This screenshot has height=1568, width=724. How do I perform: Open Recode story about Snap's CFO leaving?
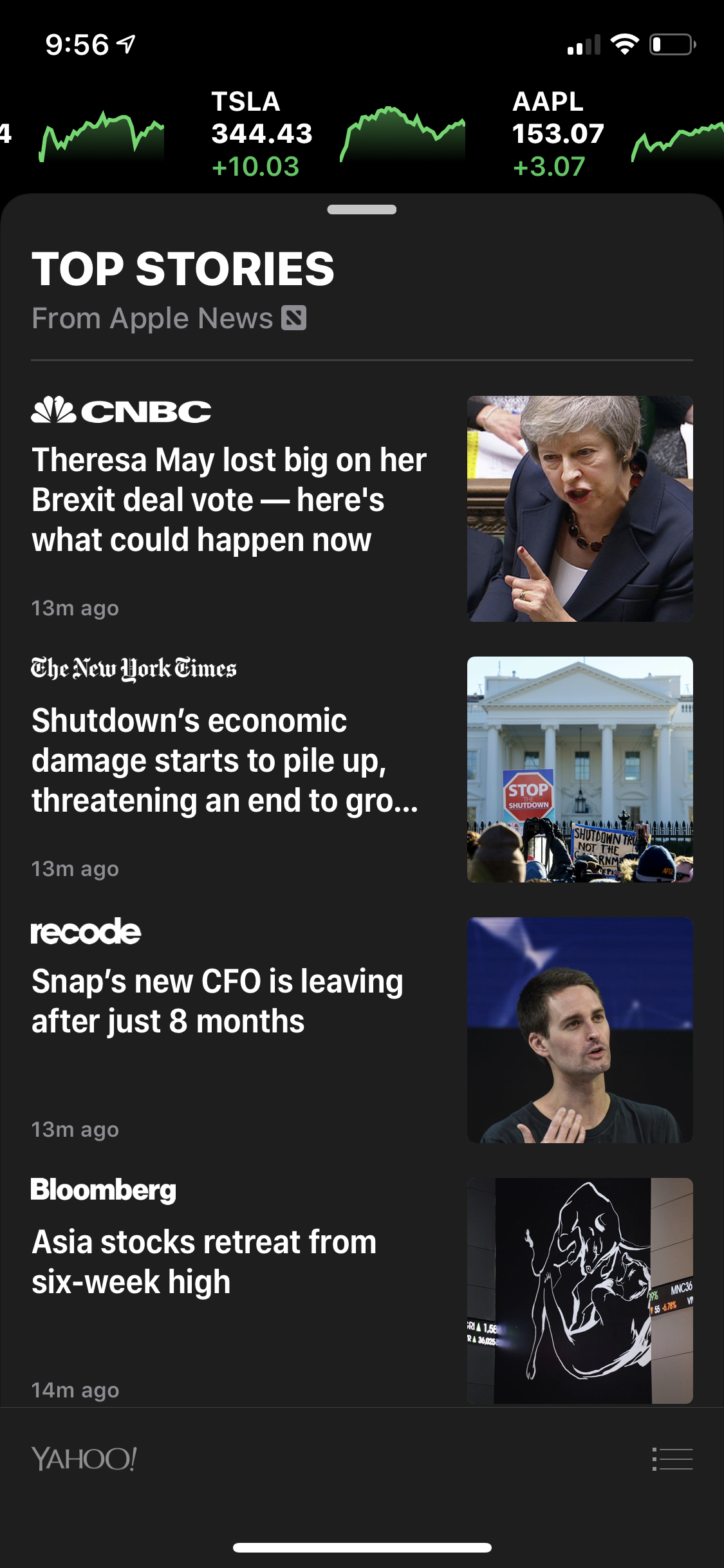click(362, 1030)
